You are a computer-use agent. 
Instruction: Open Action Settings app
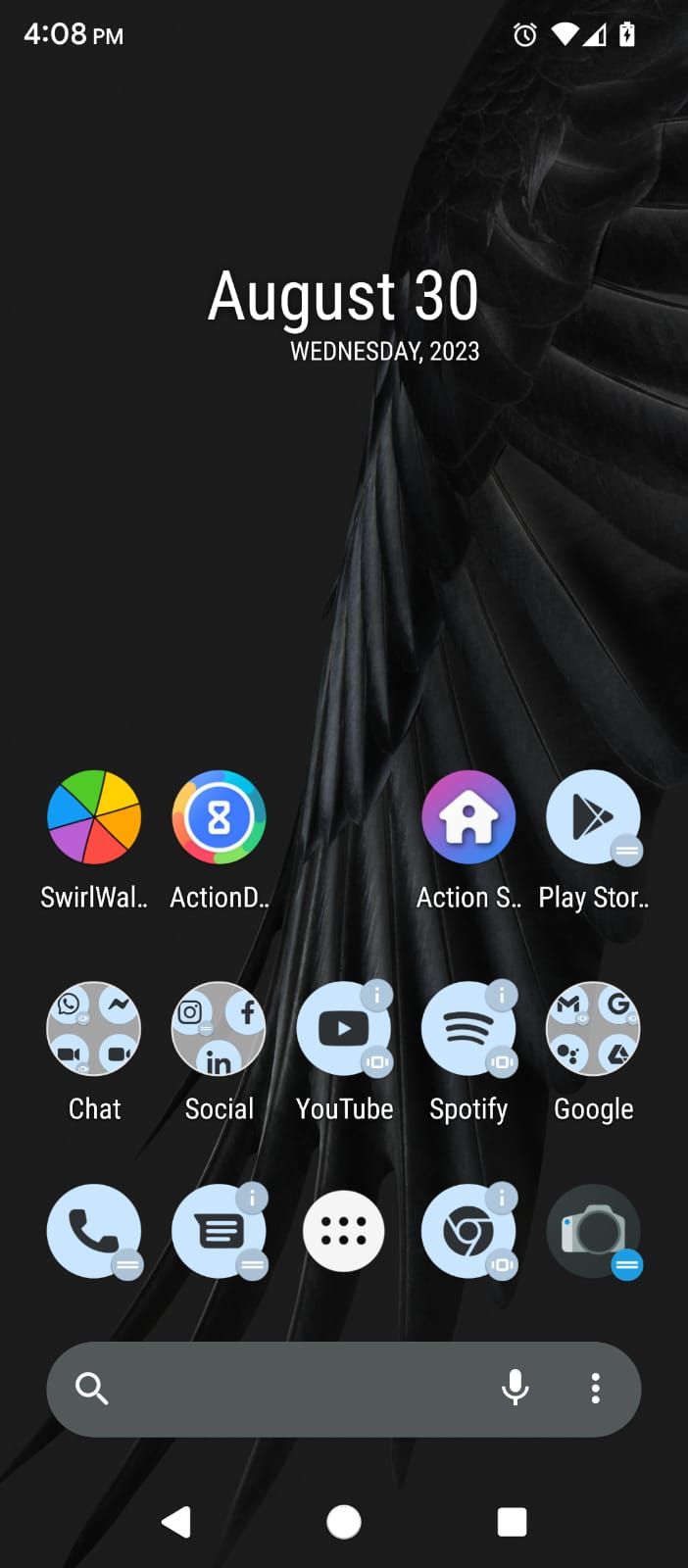[468, 817]
